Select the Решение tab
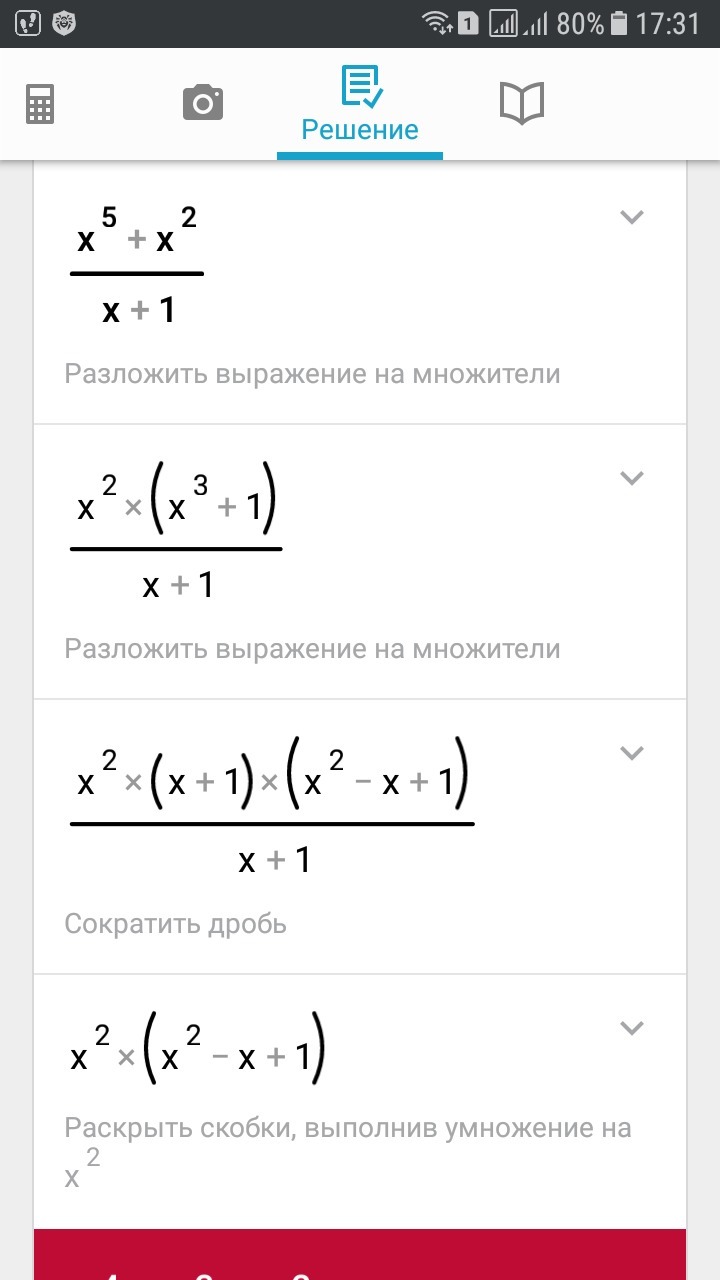720x1280 pixels. (x=360, y=105)
